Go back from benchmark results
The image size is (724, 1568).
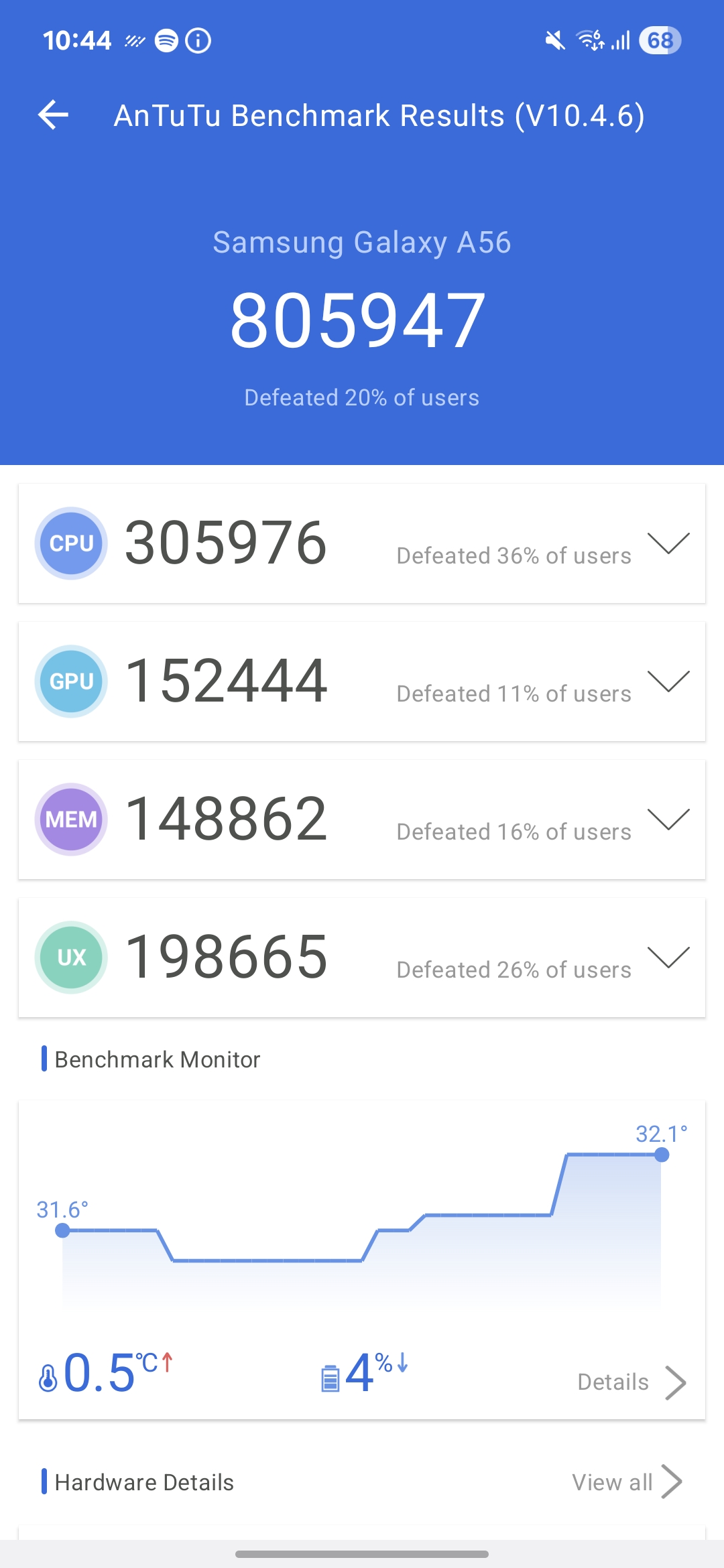pos(54,115)
